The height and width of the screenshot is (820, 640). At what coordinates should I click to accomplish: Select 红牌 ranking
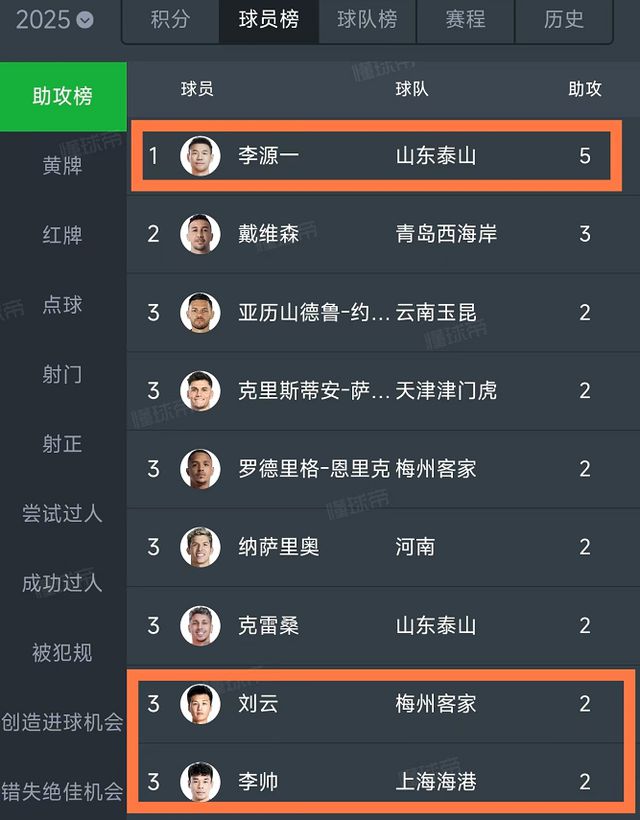click(x=62, y=236)
